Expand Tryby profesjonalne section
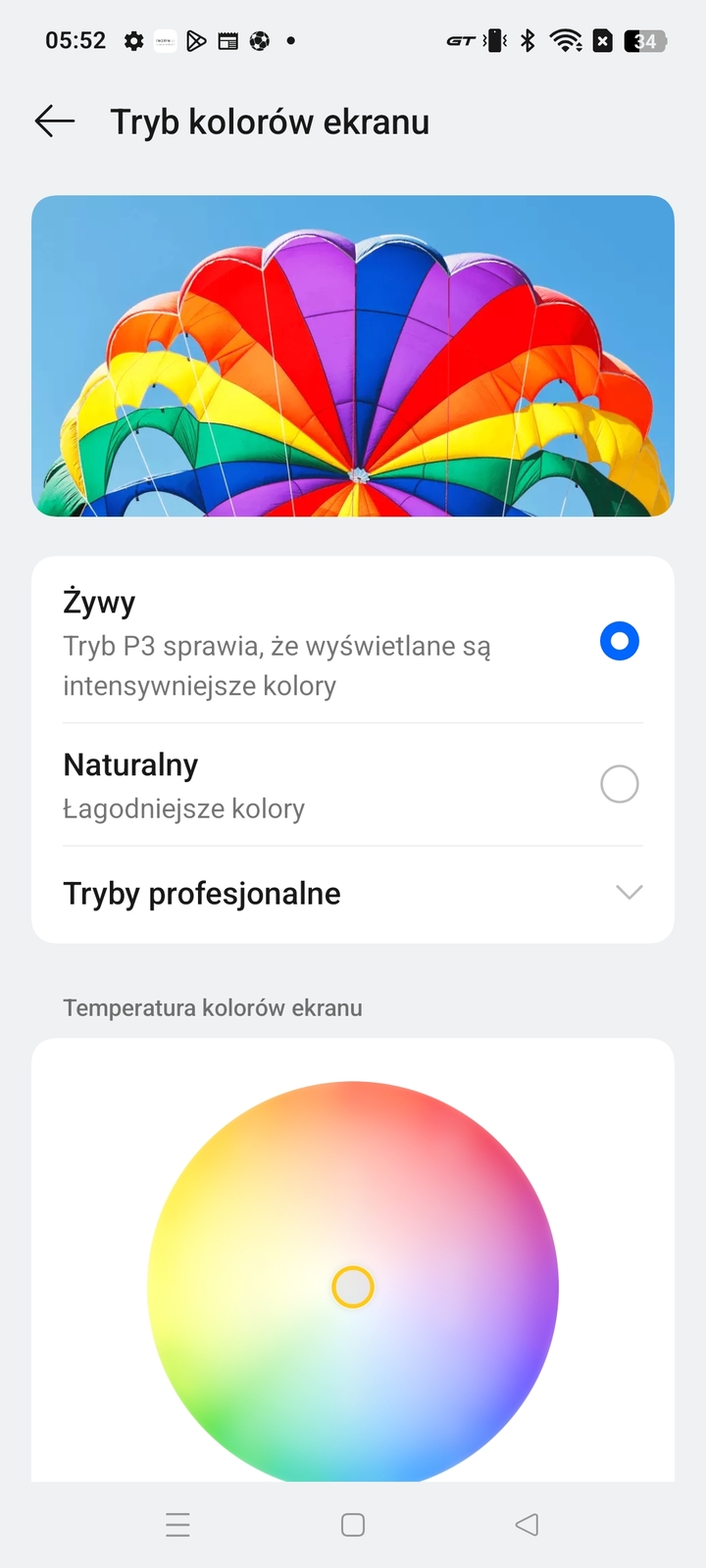 [628, 893]
